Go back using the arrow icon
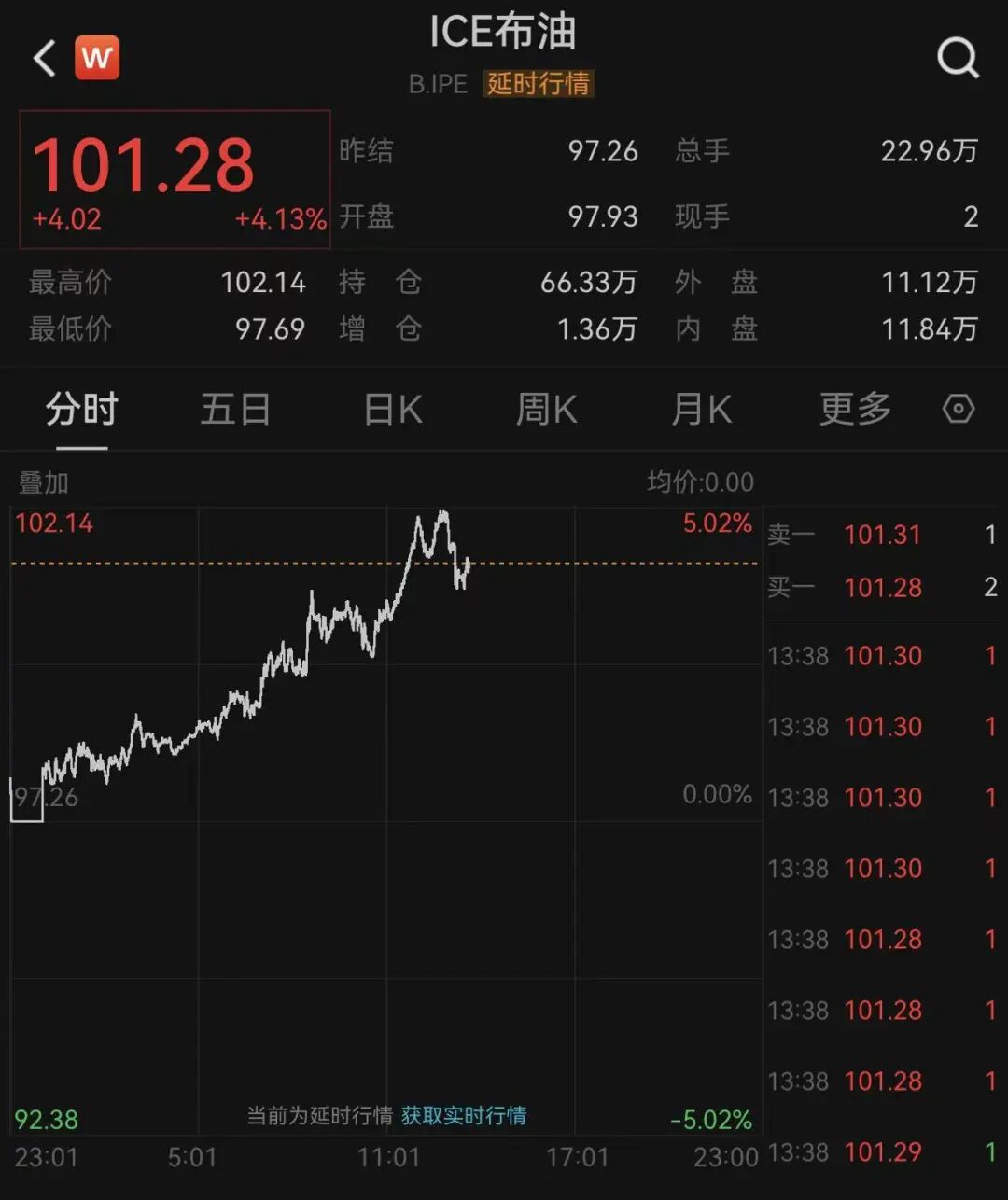Image resolution: width=1008 pixels, height=1200 pixels. pos(45,59)
